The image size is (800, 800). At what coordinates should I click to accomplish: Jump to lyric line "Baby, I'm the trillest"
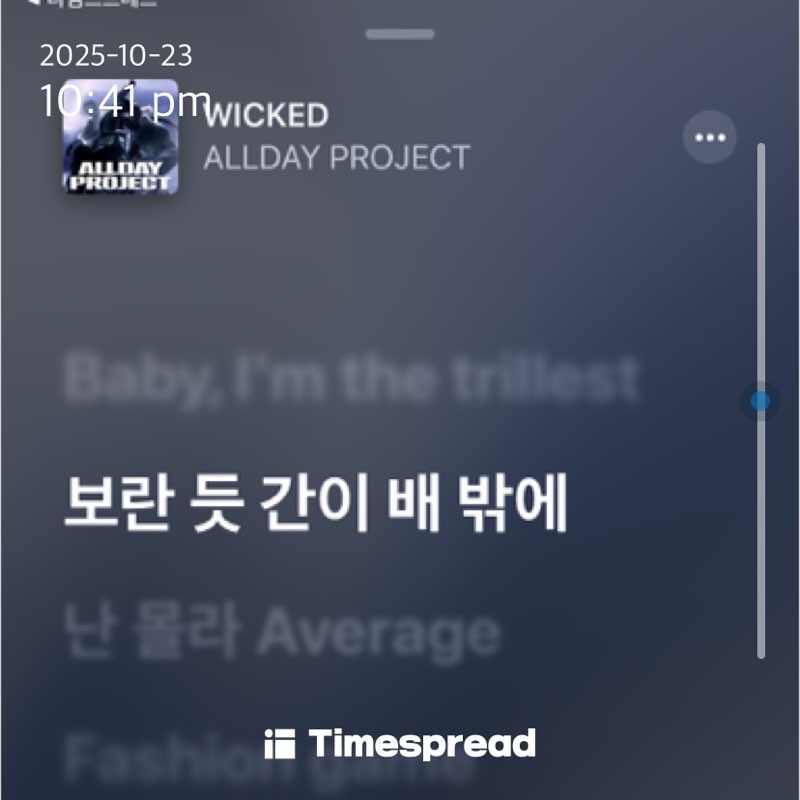(351, 379)
